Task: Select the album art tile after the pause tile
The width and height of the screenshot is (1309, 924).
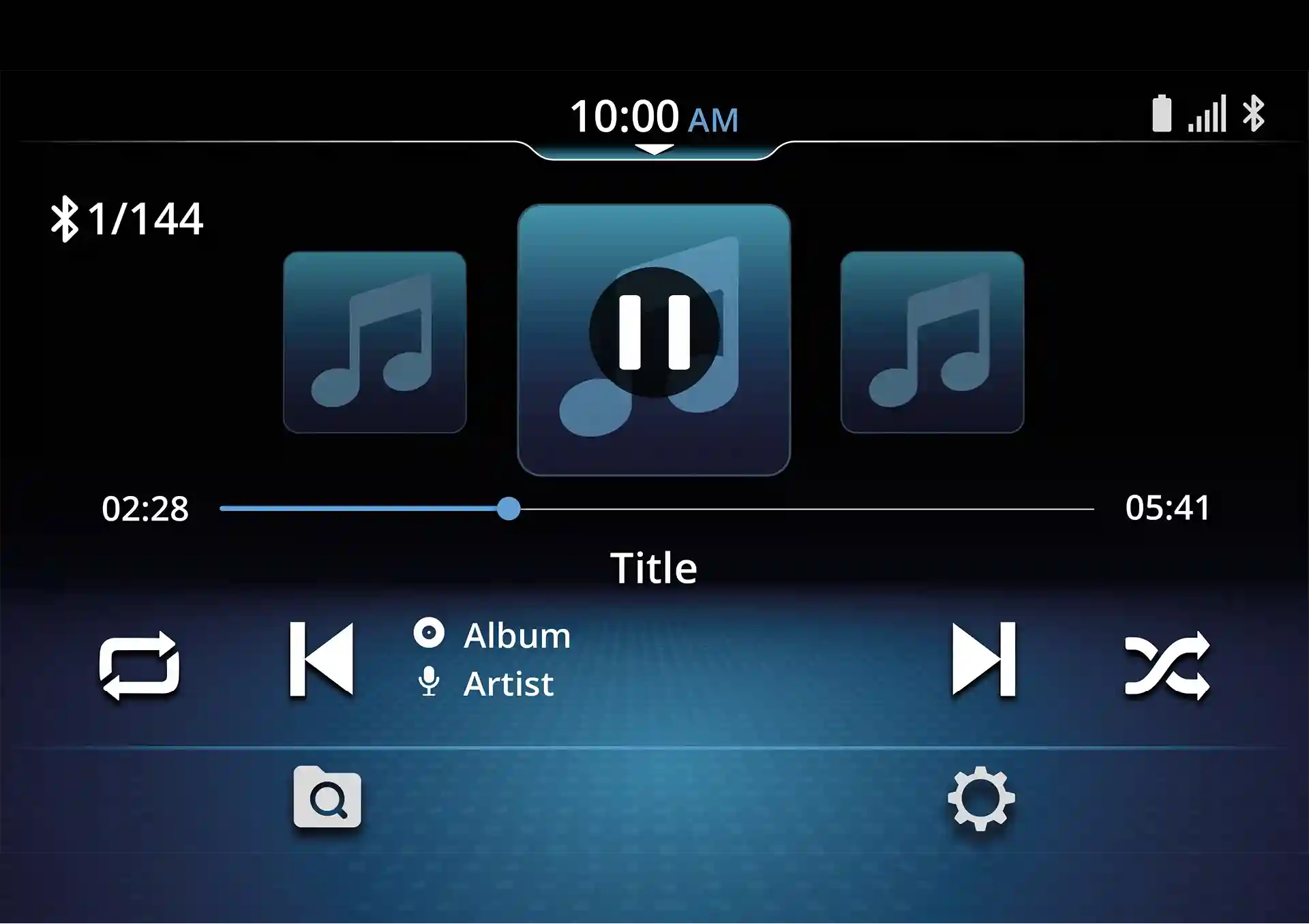Action: pyautogui.click(x=932, y=342)
